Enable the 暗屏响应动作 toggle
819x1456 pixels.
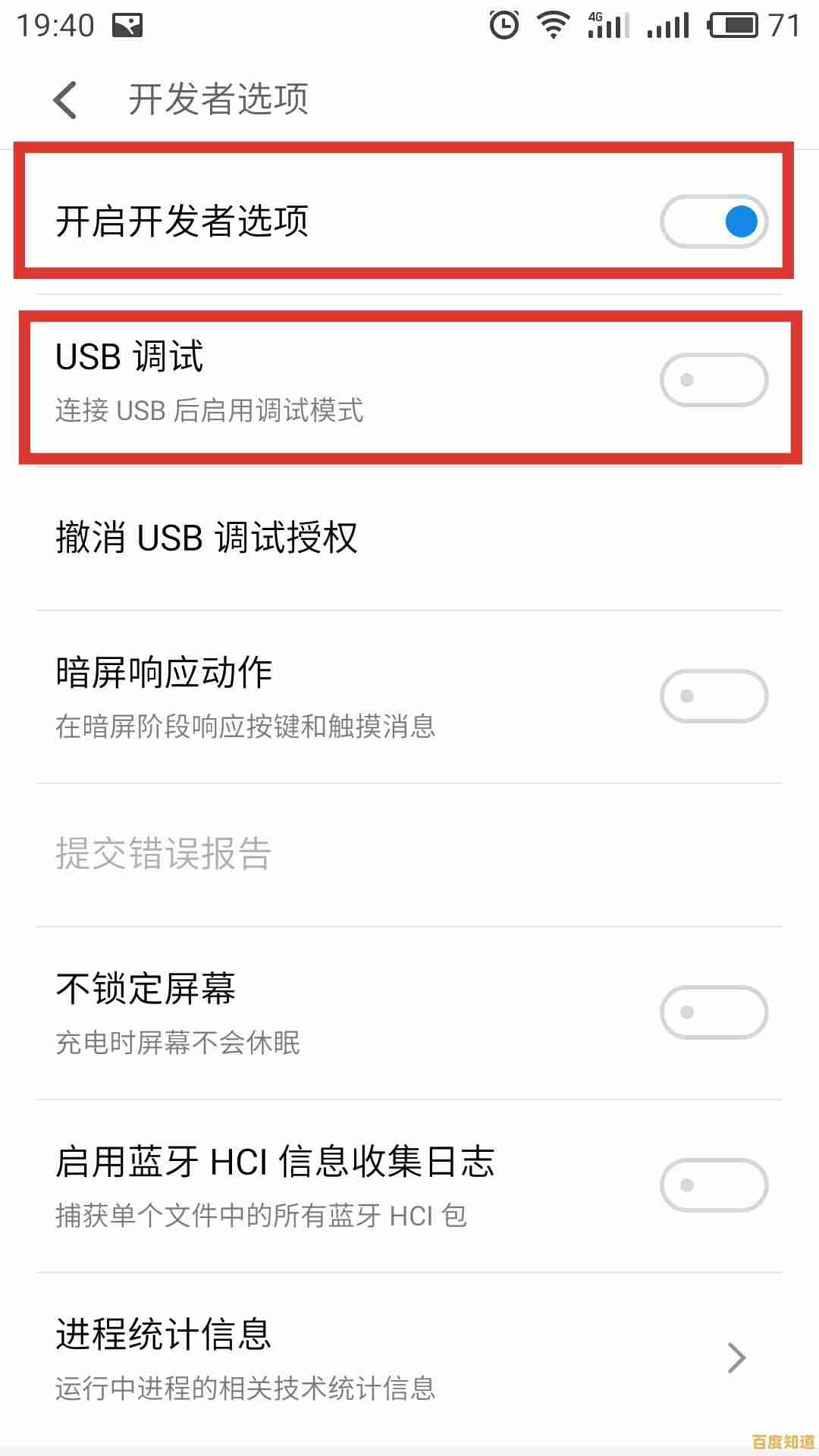coord(713,695)
